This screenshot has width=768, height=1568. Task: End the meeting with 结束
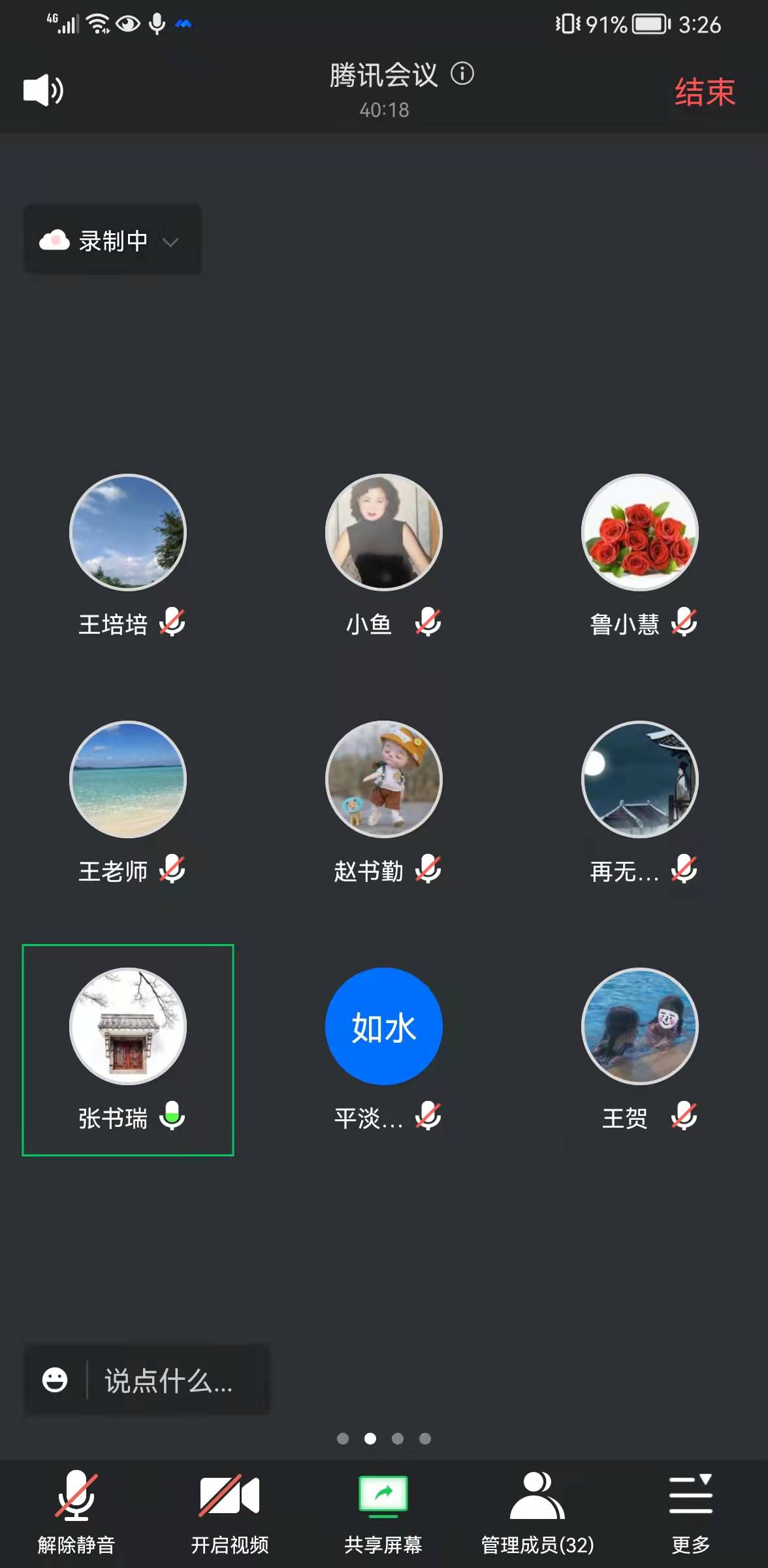(x=705, y=92)
